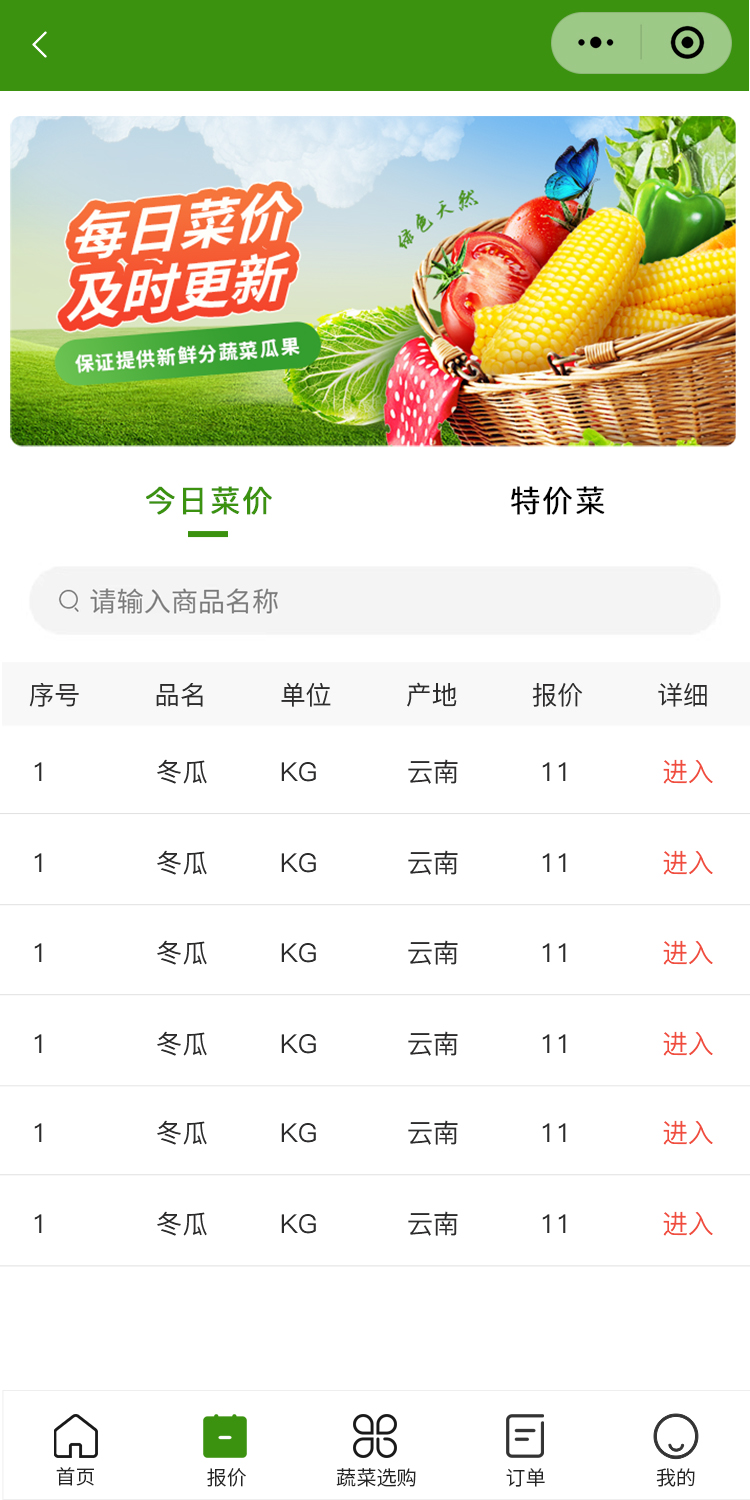Go to the 首页 tab
This screenshot has height=1500, width=750.
[76, 1449]
